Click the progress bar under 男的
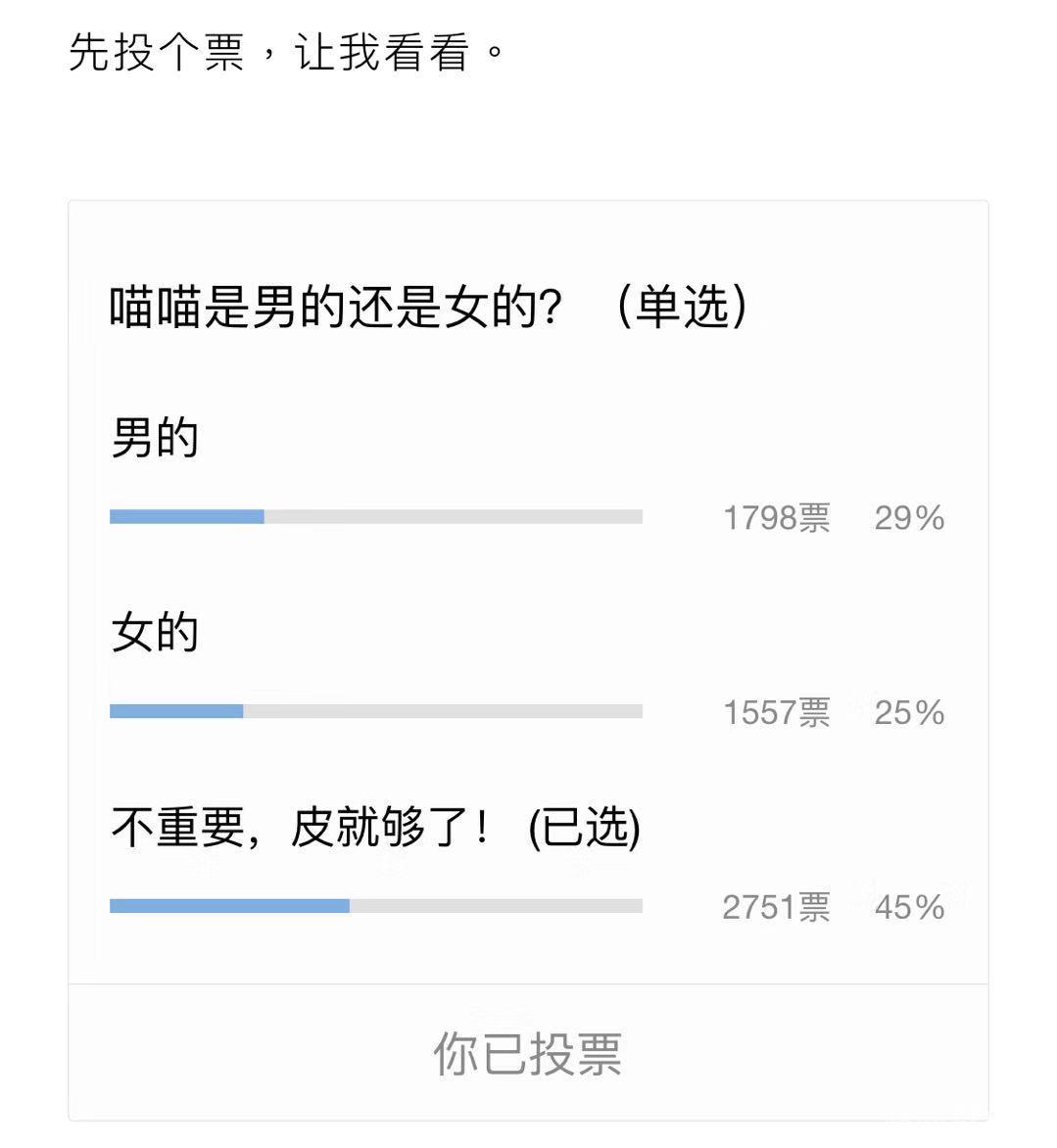1057x1148 pixels. click(375, 516)
